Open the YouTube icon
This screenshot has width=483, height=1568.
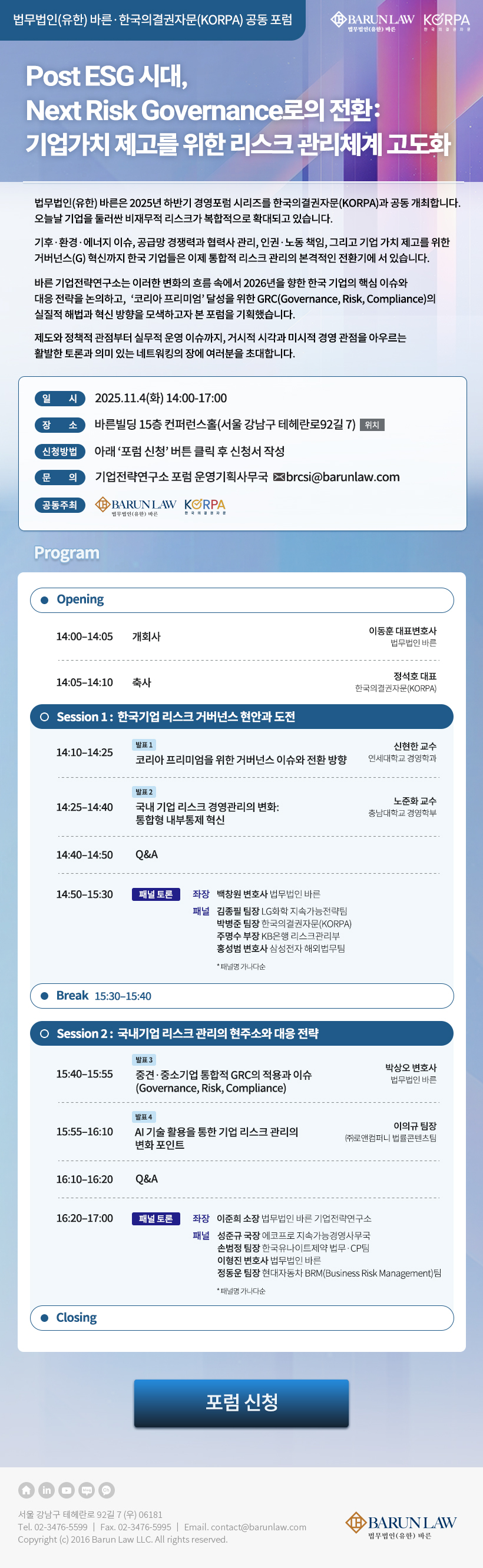(67, 1490)
